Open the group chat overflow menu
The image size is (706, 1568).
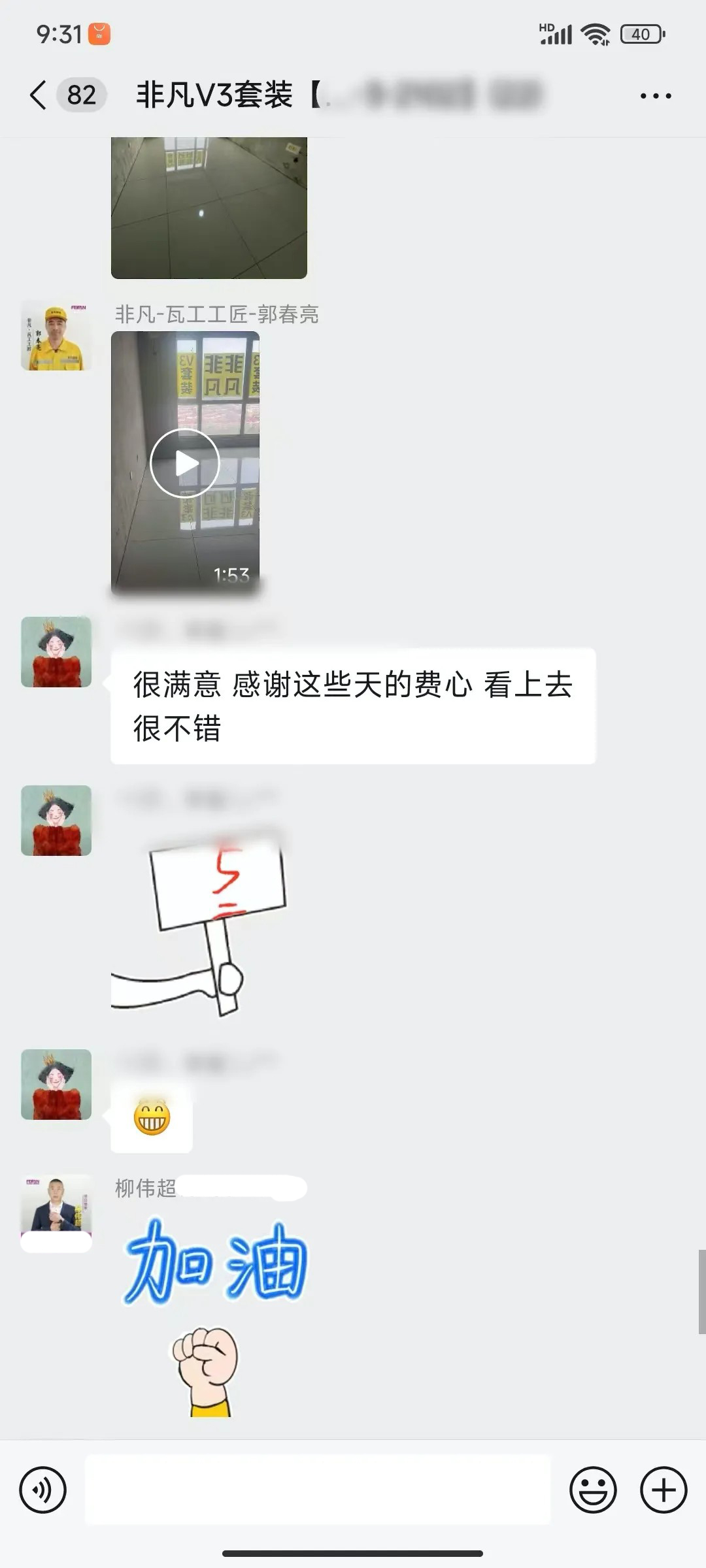pyautogui.click(x=655, y=96)
